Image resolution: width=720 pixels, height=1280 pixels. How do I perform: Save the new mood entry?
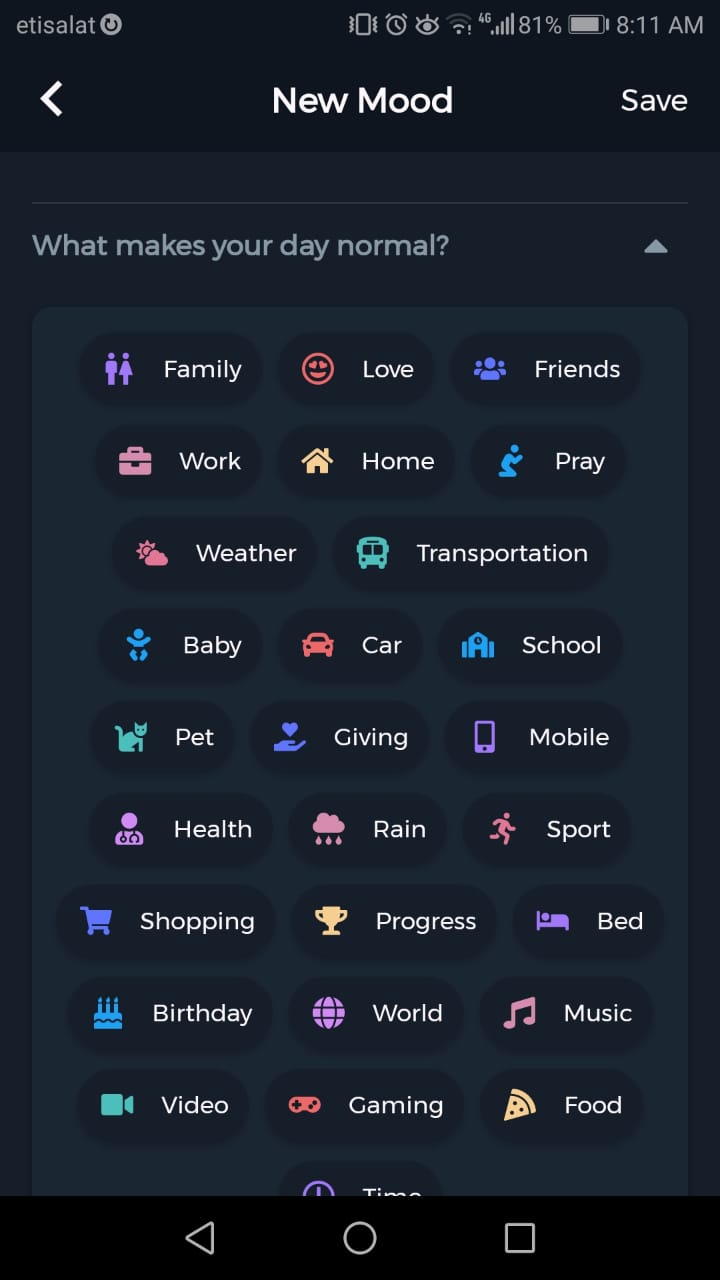(653, 100)
